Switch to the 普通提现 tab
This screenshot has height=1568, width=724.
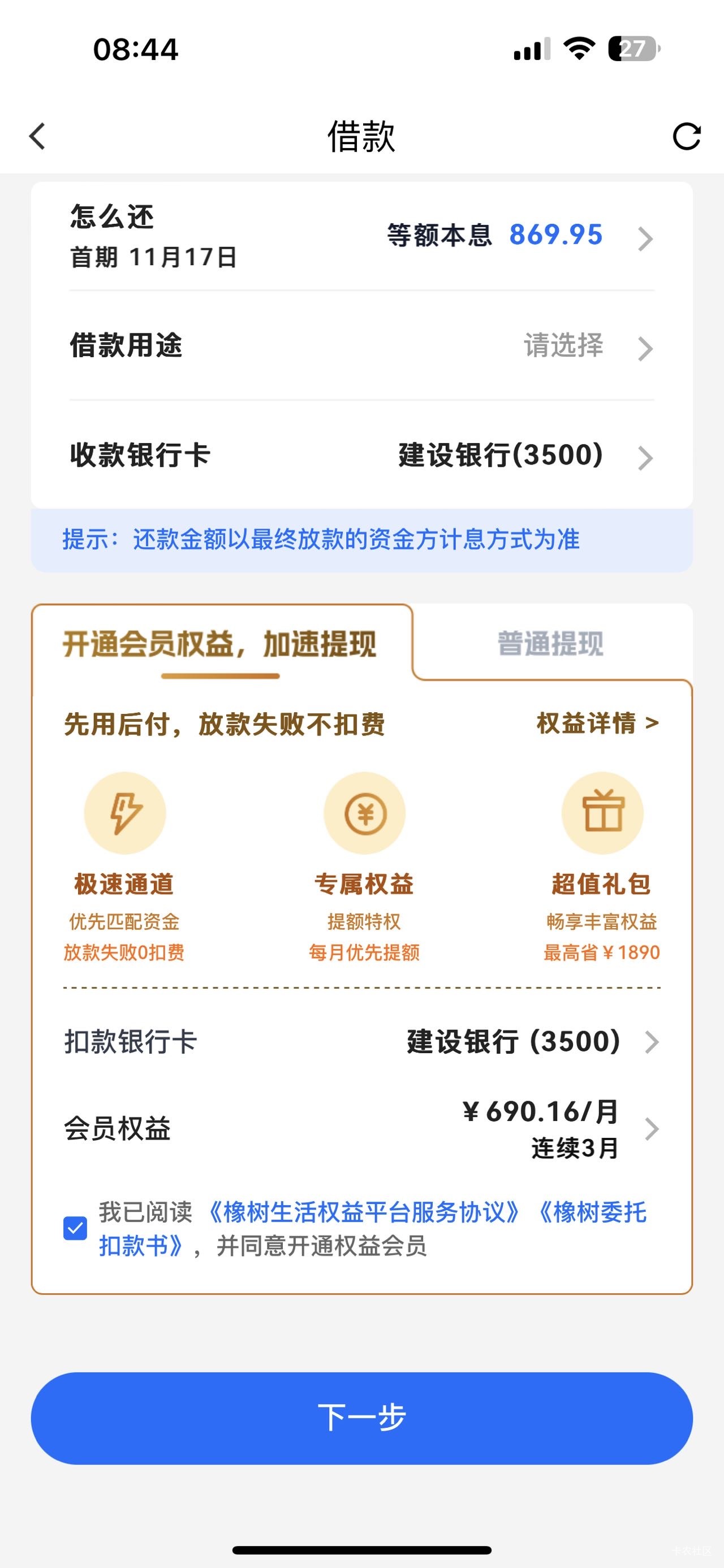551,643
